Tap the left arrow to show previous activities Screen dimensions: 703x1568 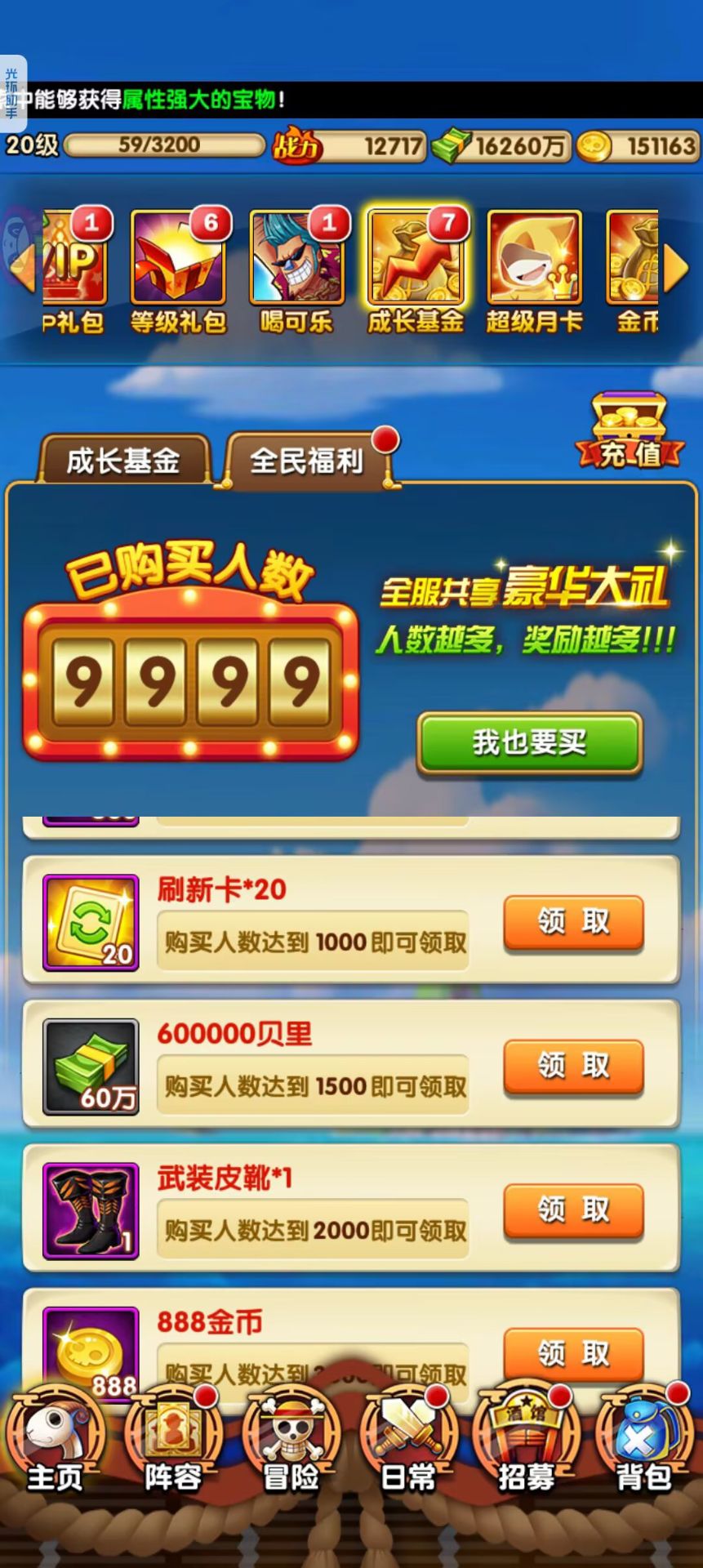(23, 266)
